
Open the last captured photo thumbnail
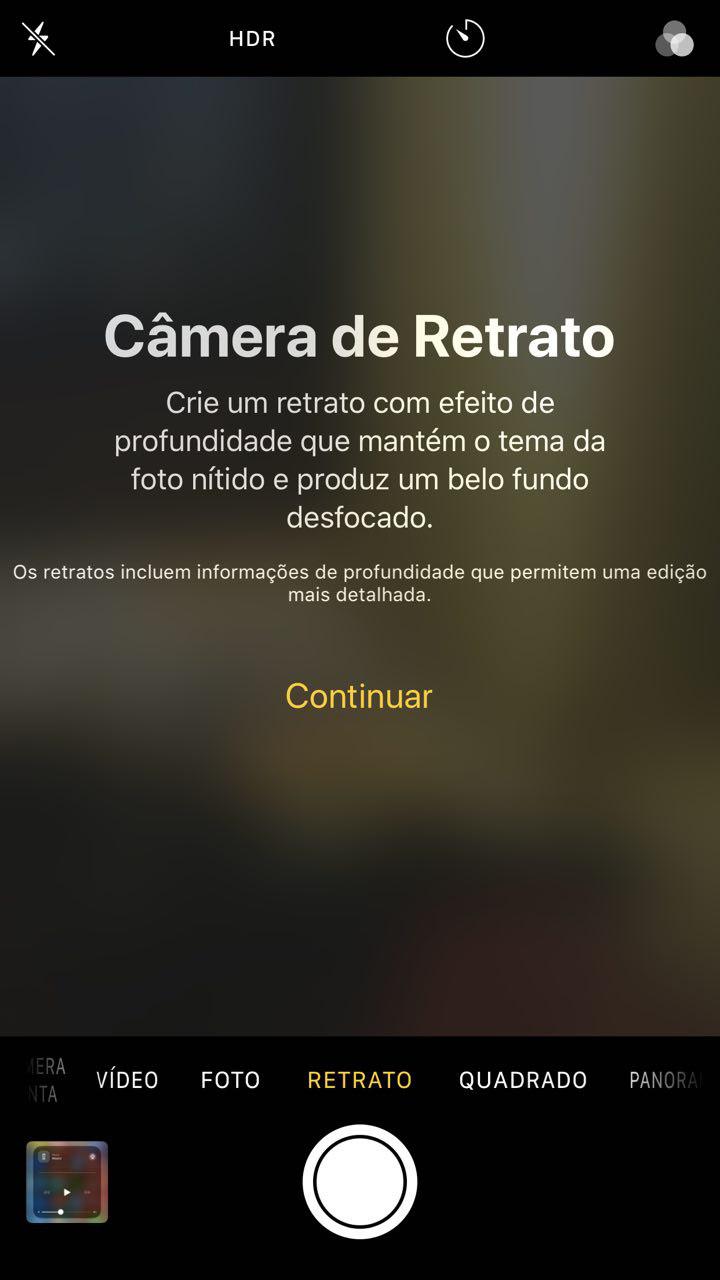(66, 1180)
